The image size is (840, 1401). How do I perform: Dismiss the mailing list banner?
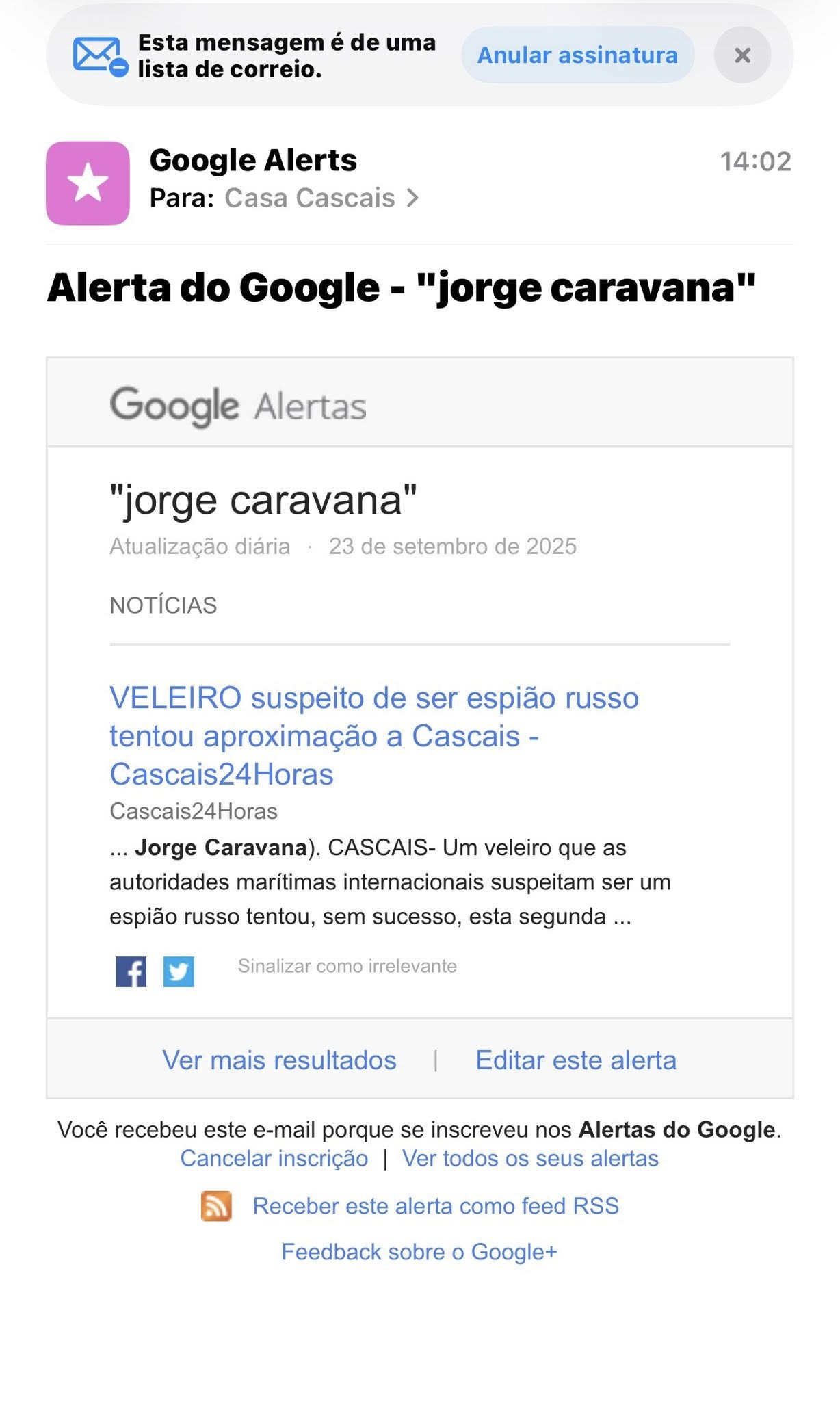click(742, 55)
